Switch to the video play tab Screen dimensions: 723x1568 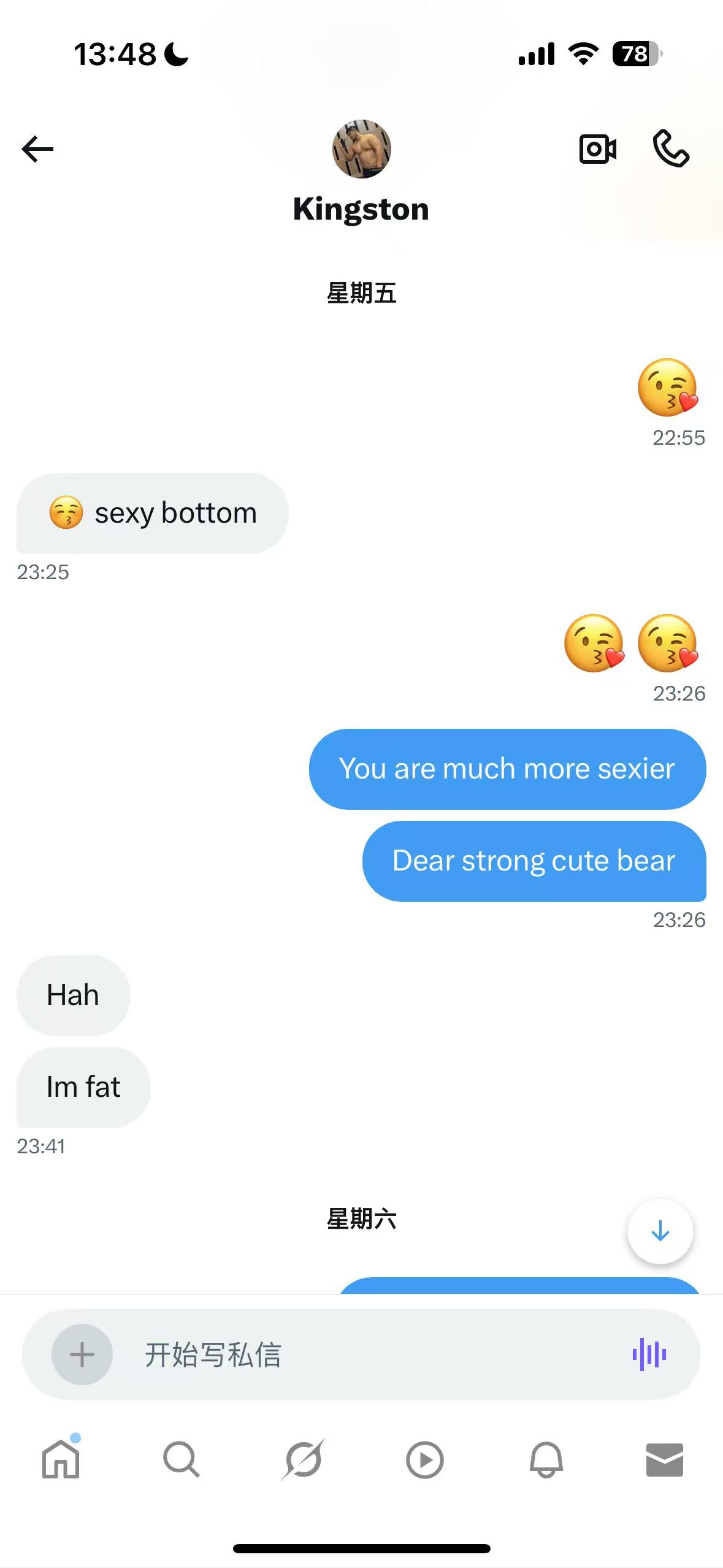[x=424, y=1460]
